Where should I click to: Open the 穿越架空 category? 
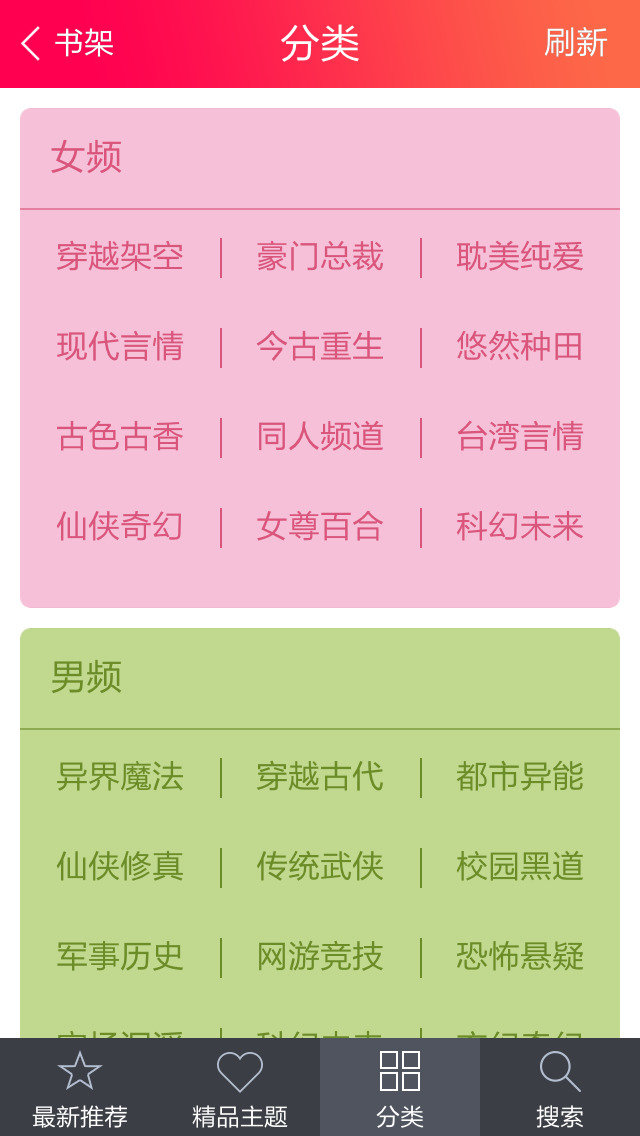coord(120,257)
